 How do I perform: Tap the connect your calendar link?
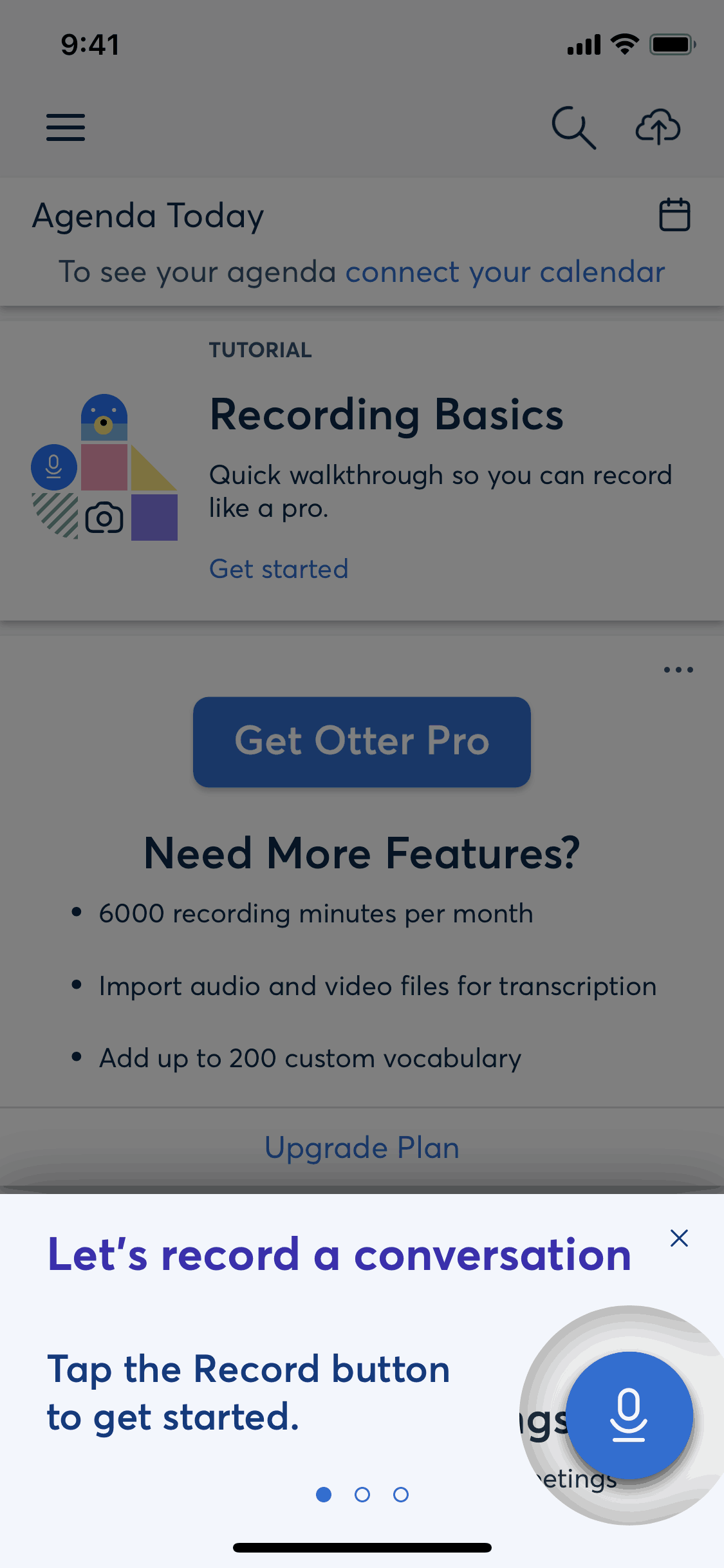[x=505, y=272]
